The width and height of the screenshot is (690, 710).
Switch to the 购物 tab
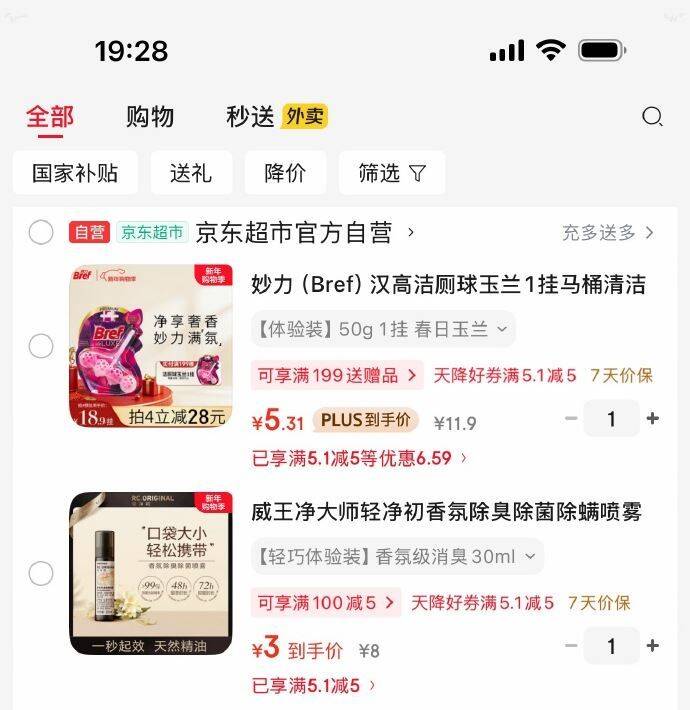tap(150, 117)
